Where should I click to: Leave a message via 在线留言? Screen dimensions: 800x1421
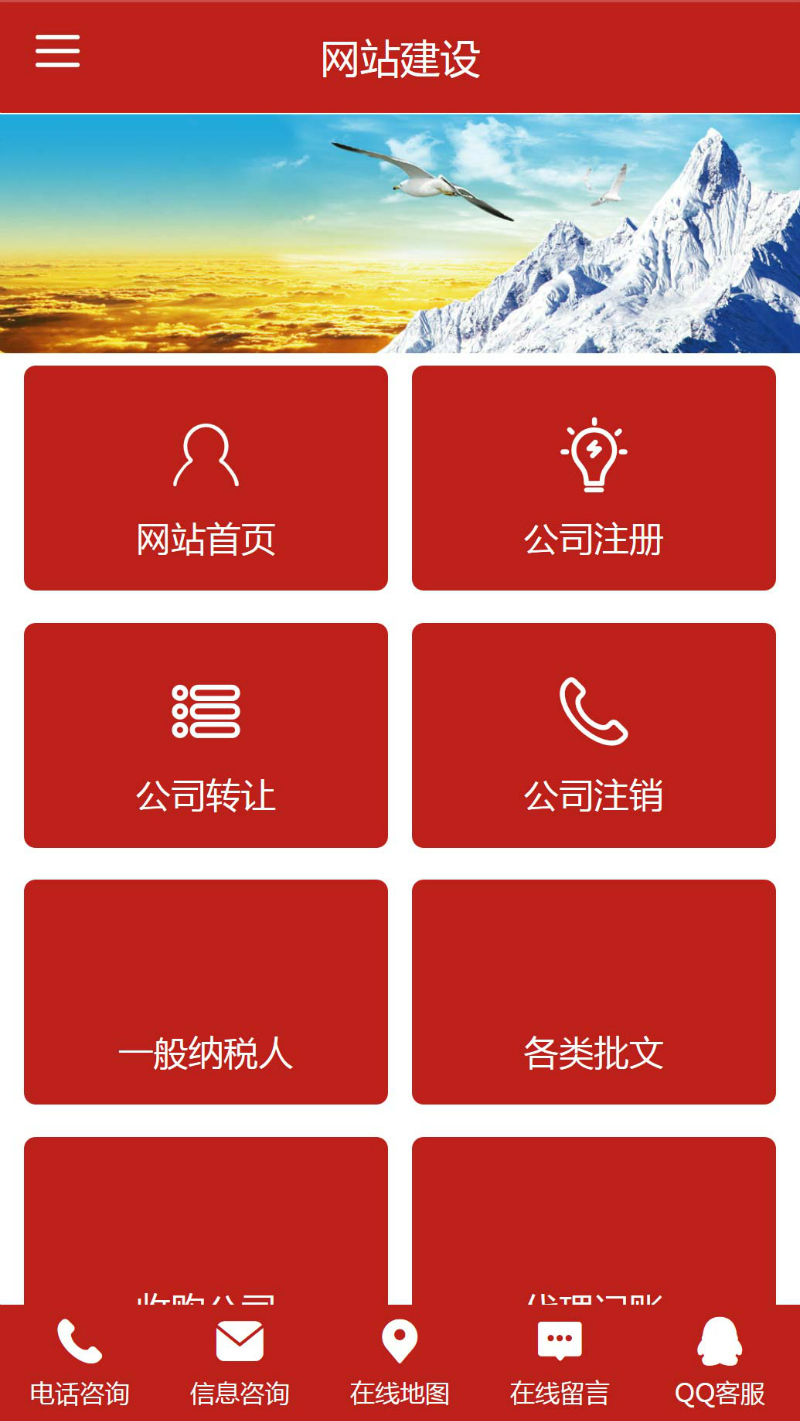click(x=560, y=1362)
